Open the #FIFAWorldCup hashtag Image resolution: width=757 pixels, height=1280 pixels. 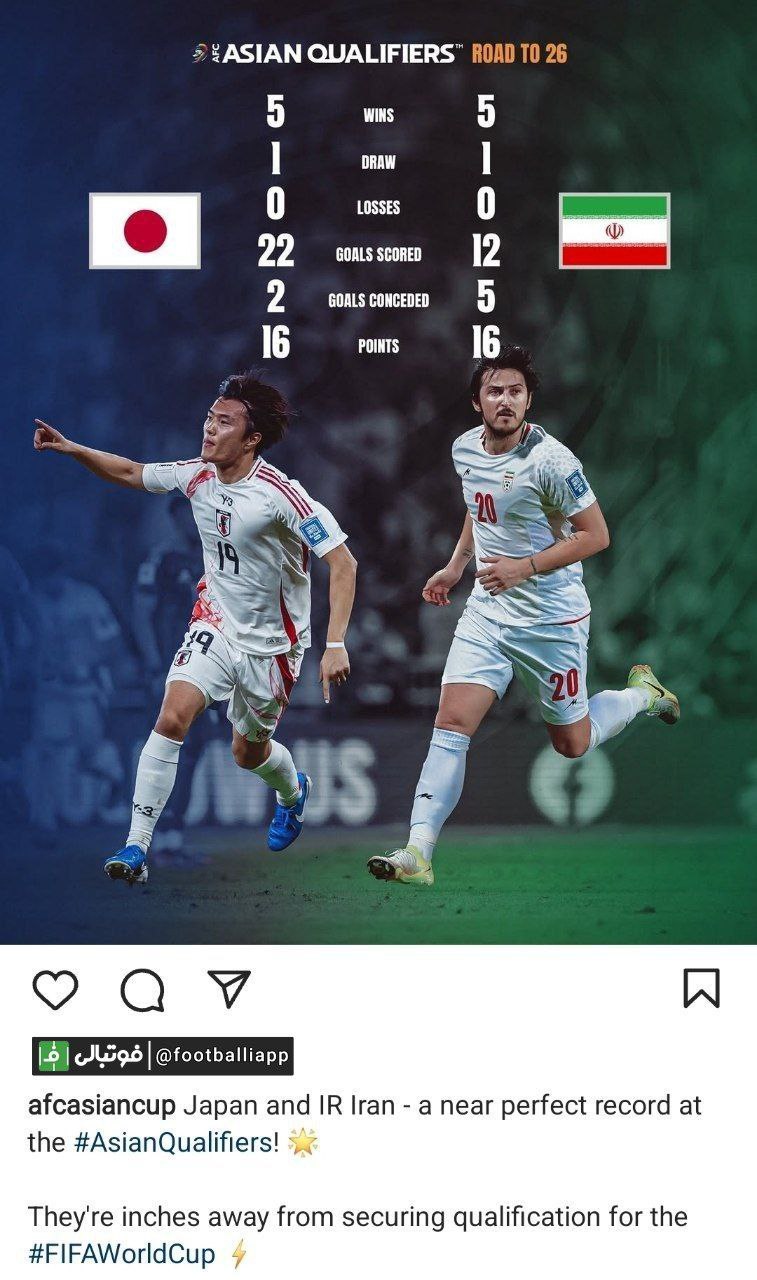coord(122,1254)
